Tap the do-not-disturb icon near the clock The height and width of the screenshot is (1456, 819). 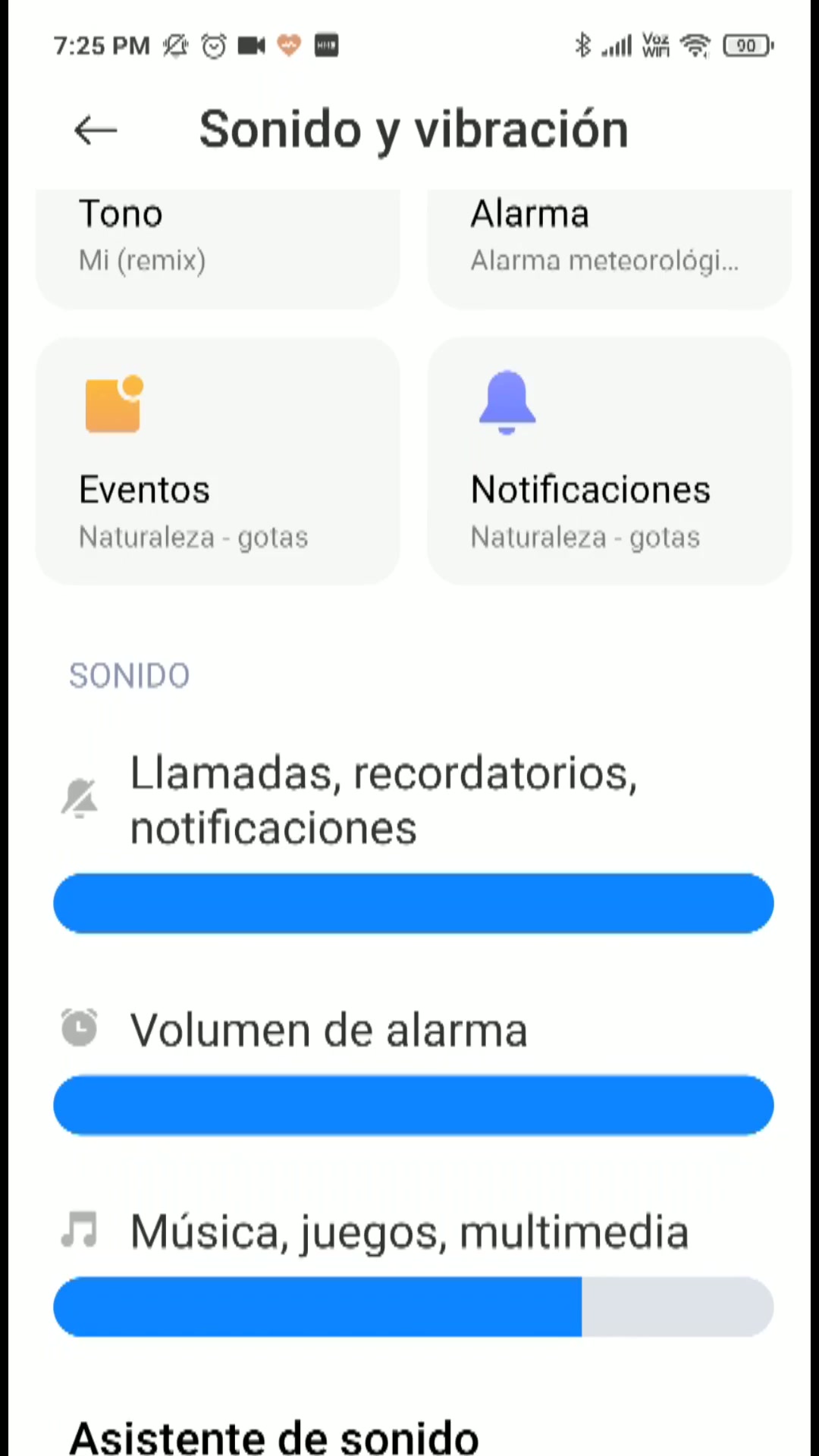[176, 45]
